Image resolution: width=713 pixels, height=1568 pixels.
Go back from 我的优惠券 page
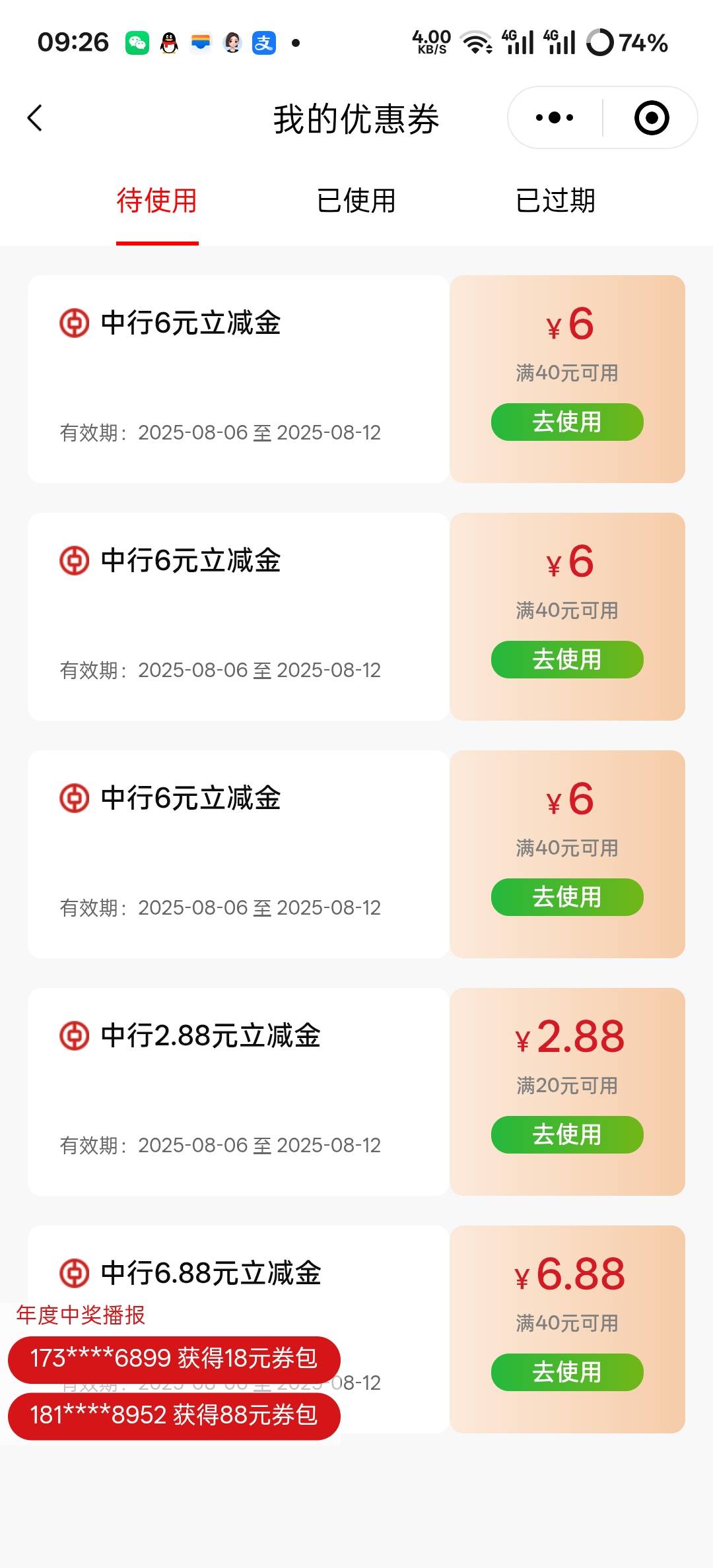tap(35, 118)
